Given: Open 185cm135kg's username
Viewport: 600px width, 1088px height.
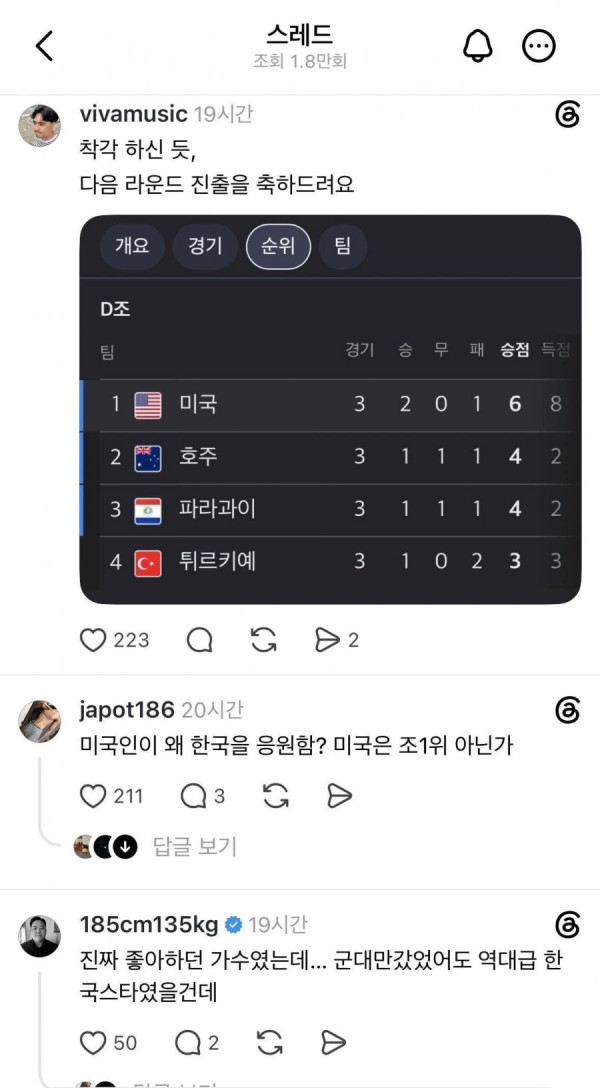Looking at the screenshot, I should pos(149,925).
